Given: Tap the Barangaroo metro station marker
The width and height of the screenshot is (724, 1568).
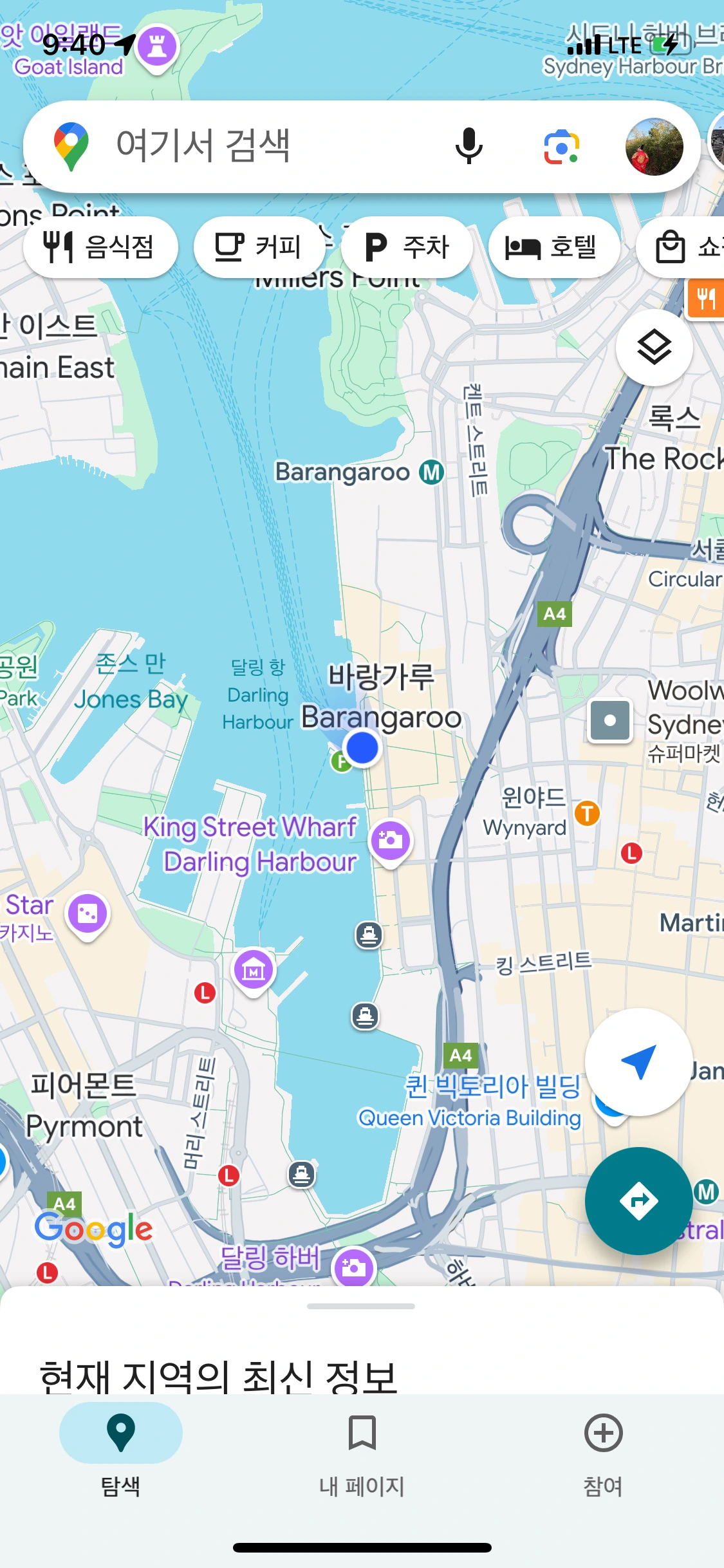Looking at the screenshot, I should pyautogui.click(x=432, y=472).
